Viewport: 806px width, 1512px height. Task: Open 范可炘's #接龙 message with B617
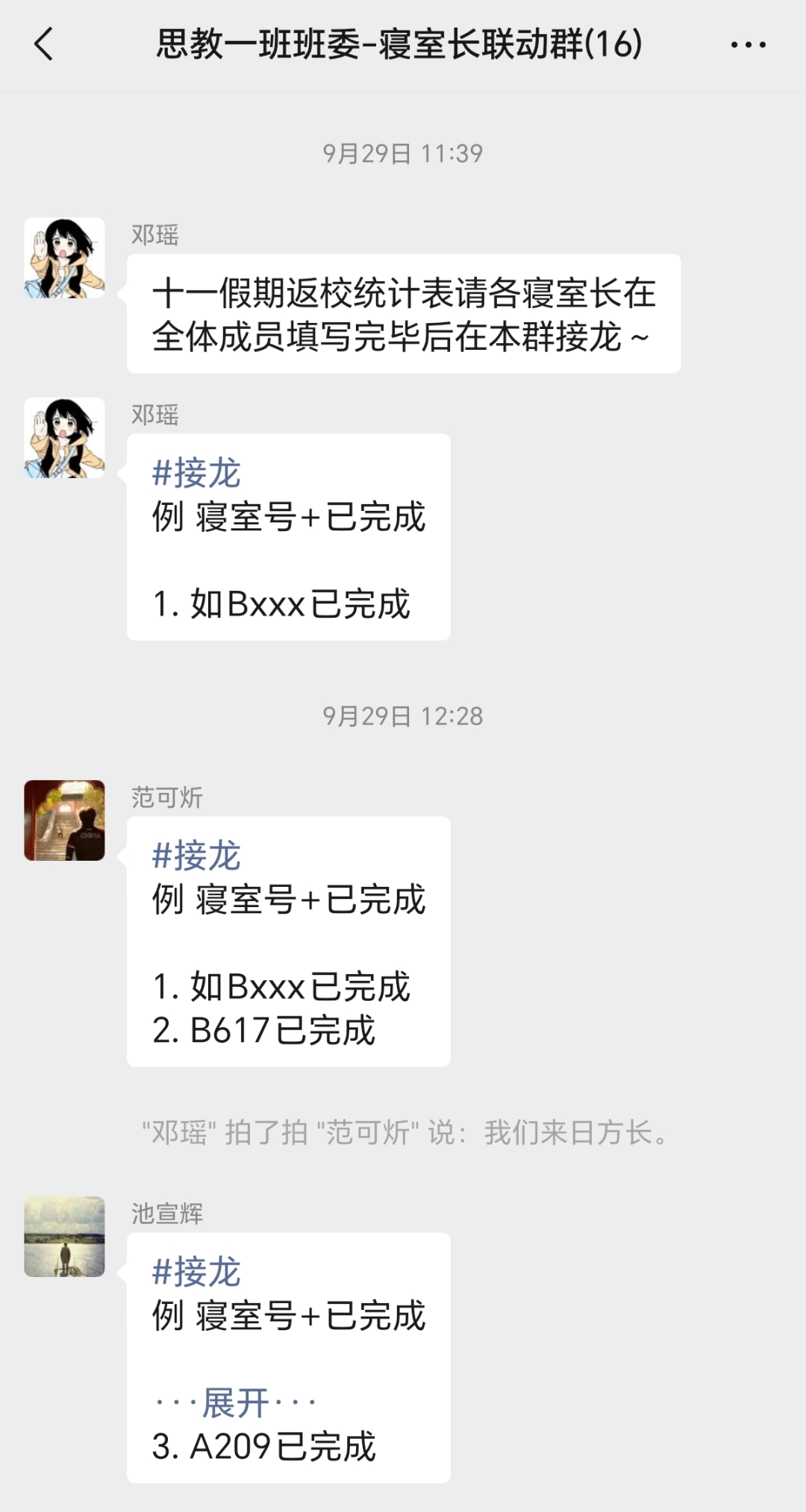click(x=288, y=941)
